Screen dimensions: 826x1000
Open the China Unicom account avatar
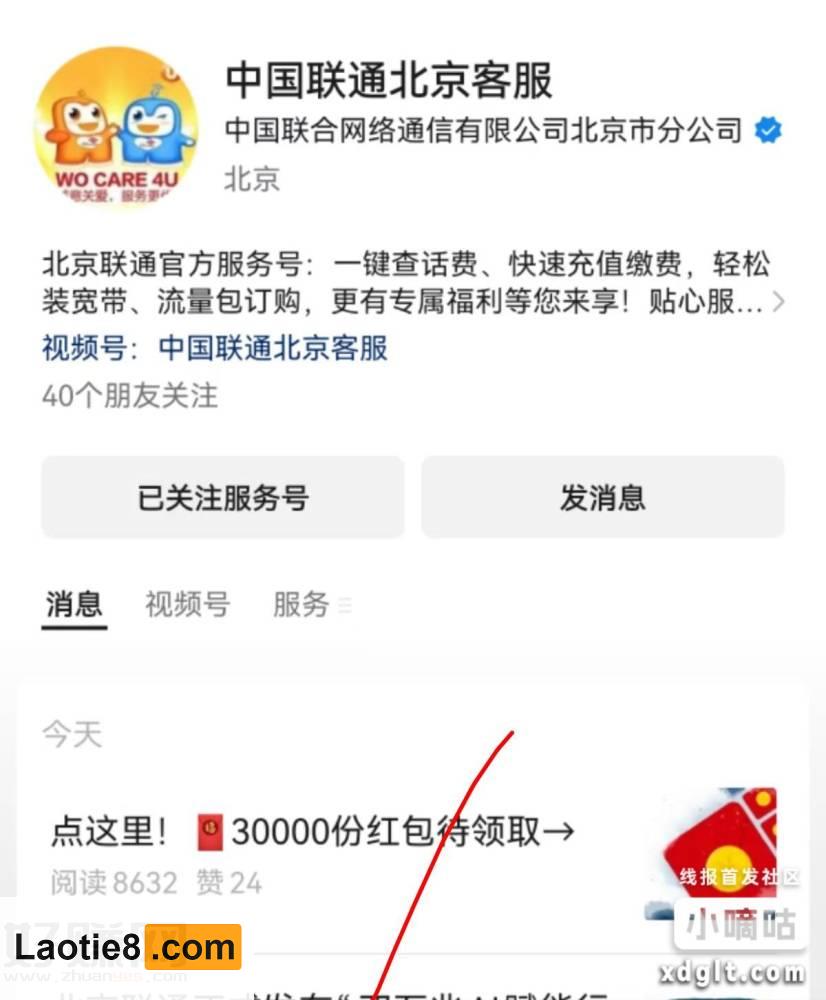pyautogui.click(x=115, y=128)
